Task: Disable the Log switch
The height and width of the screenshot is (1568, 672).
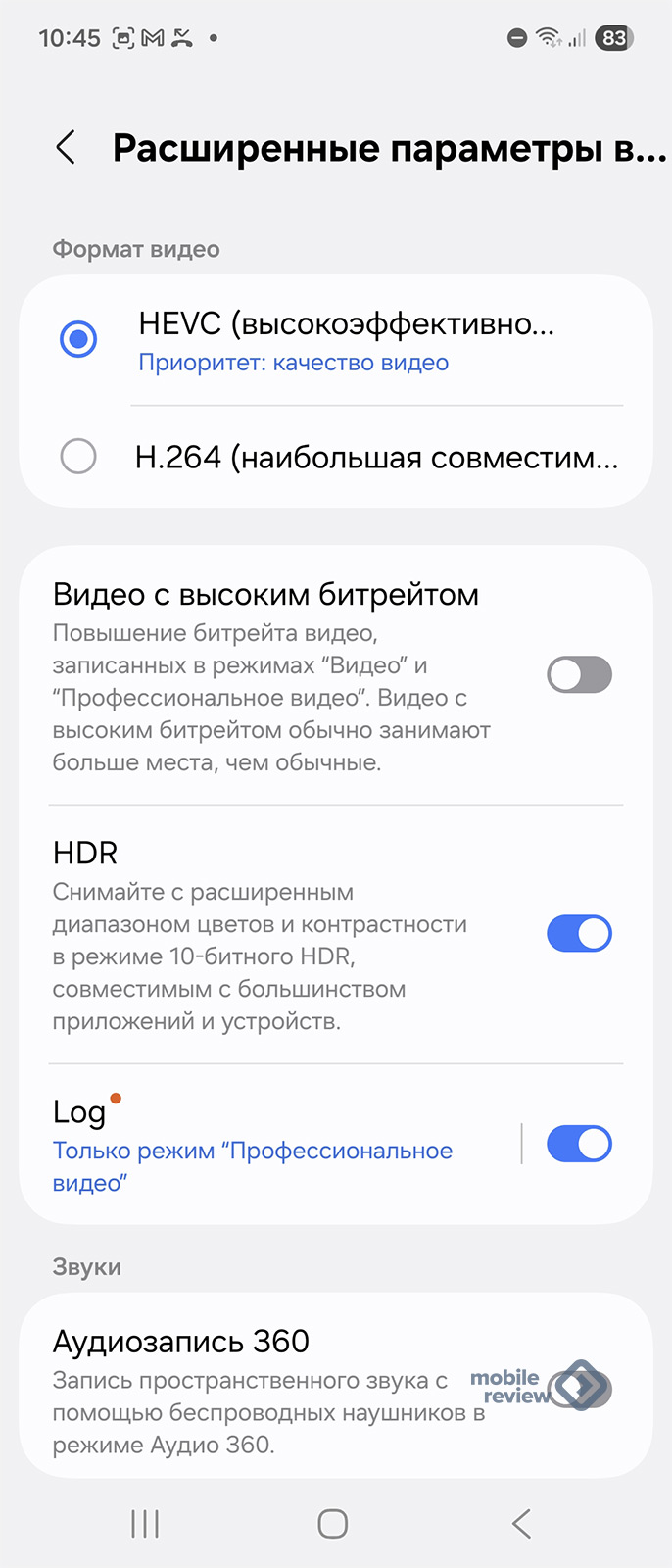Action: pyautogui.click(x=579, y=1144)
